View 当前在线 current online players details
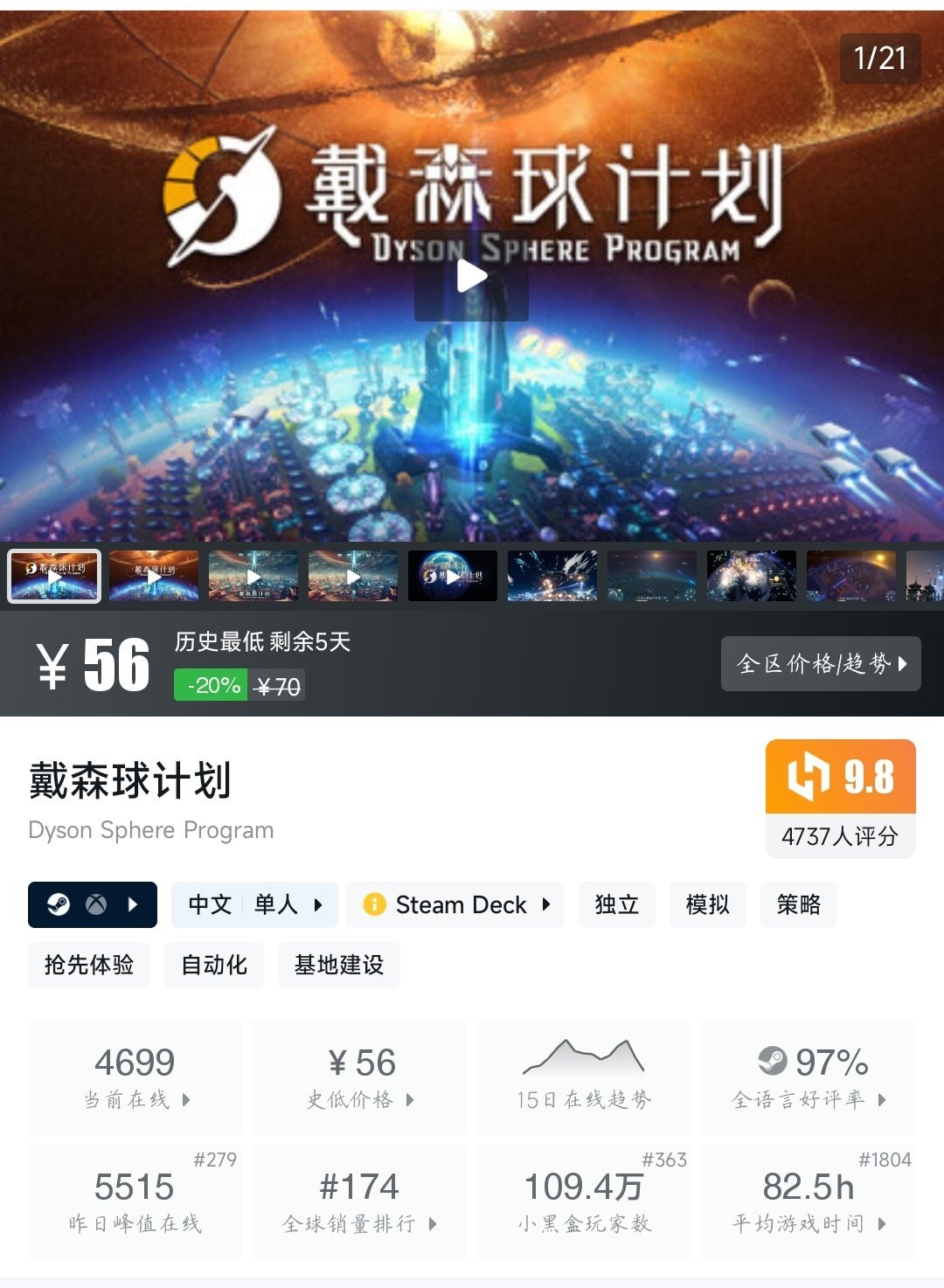The height and width of the screenshot is (1288, 944). coord(135,1077)
